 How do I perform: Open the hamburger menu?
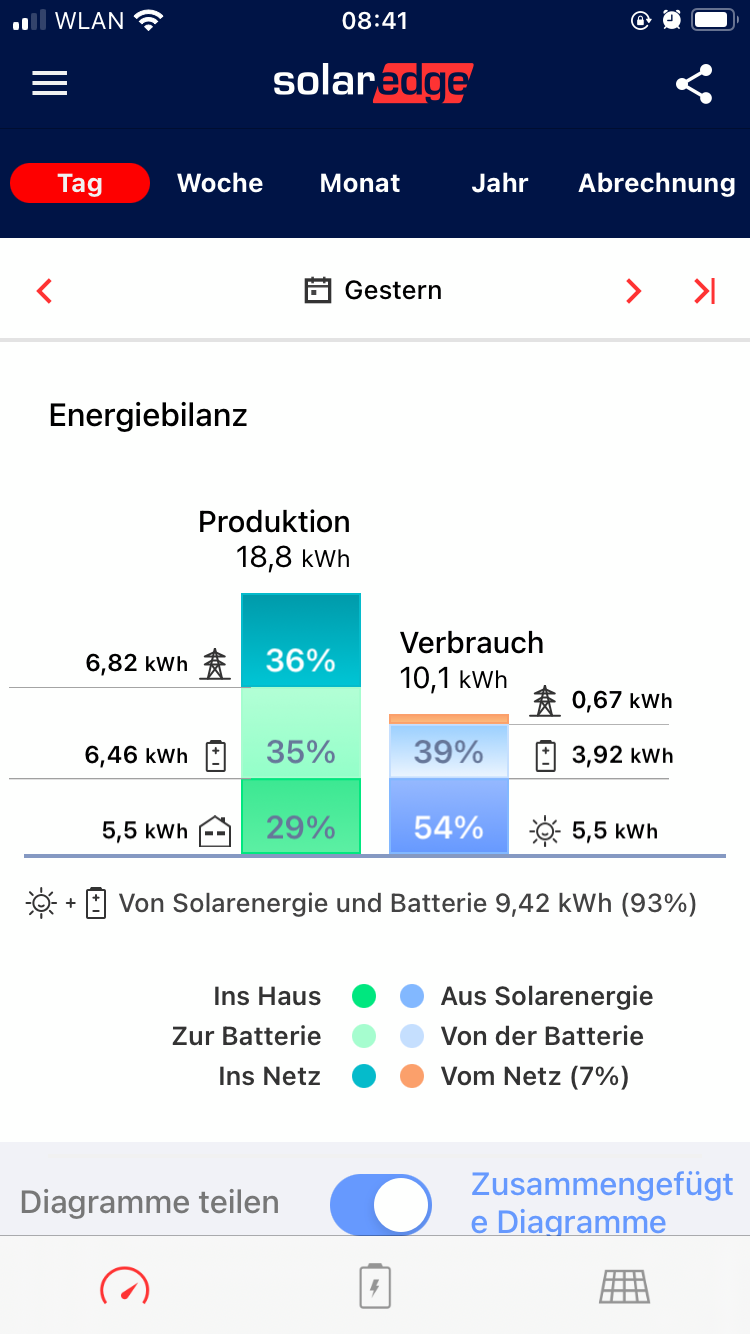coord(50,84)
